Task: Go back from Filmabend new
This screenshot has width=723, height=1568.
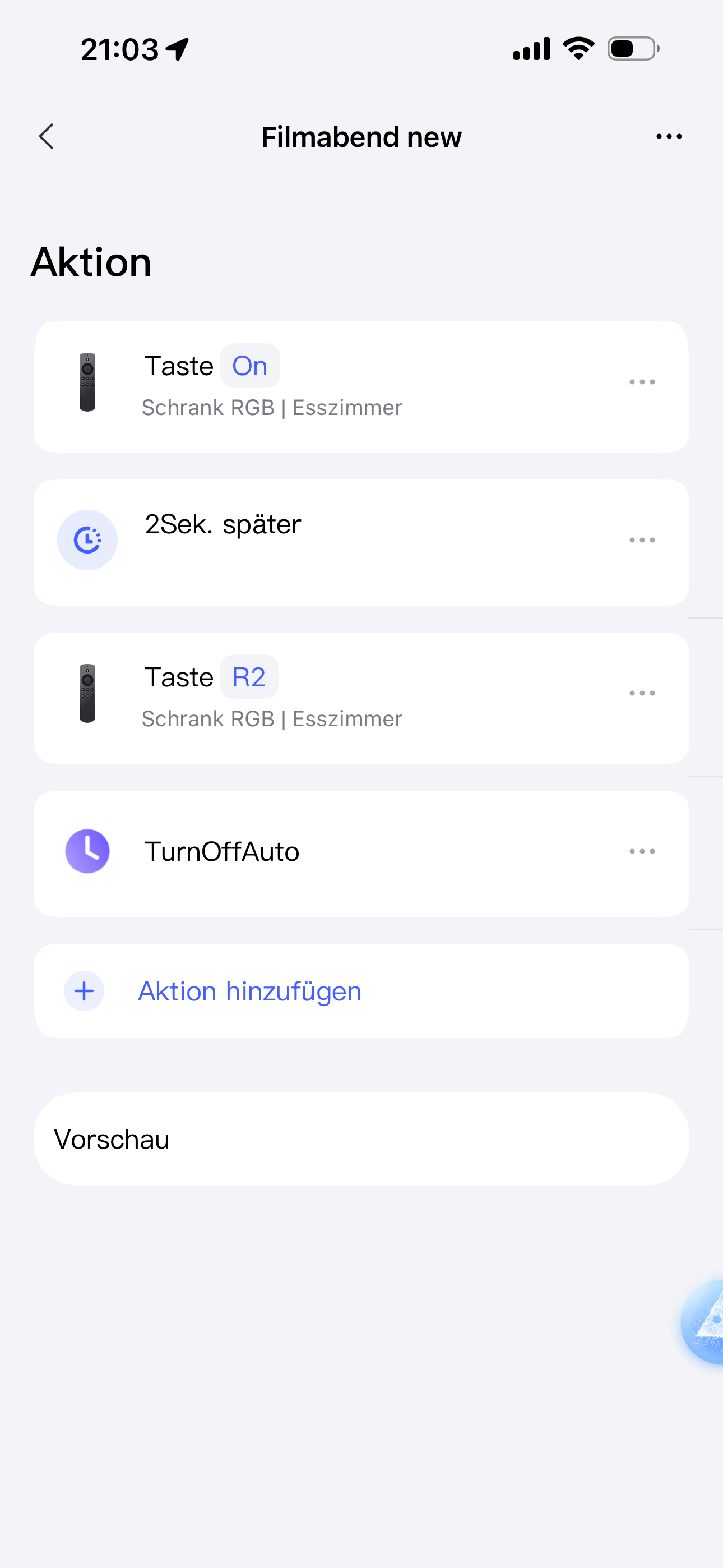Action: [x=47, y=136]
